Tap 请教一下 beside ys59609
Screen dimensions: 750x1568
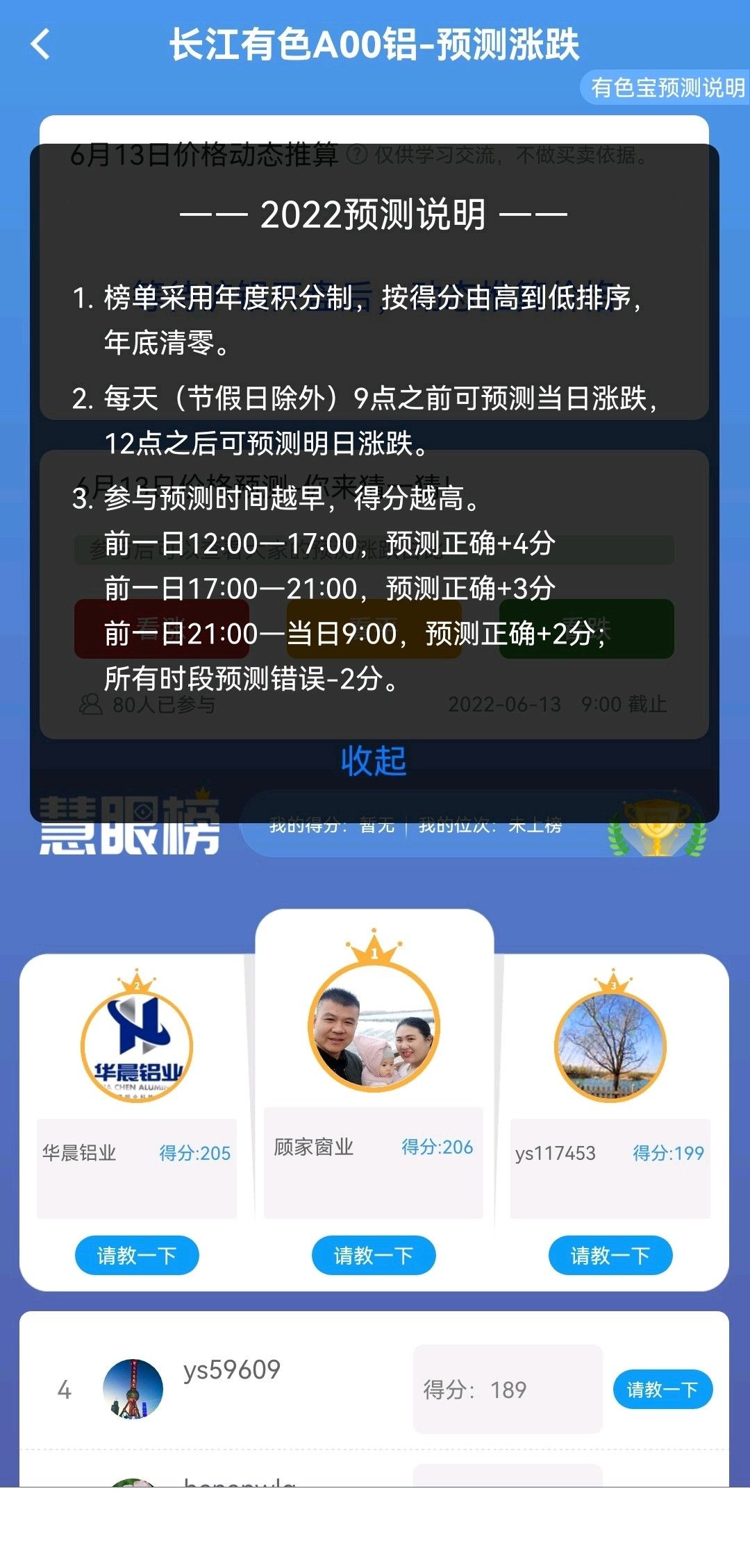point(662,1389)
